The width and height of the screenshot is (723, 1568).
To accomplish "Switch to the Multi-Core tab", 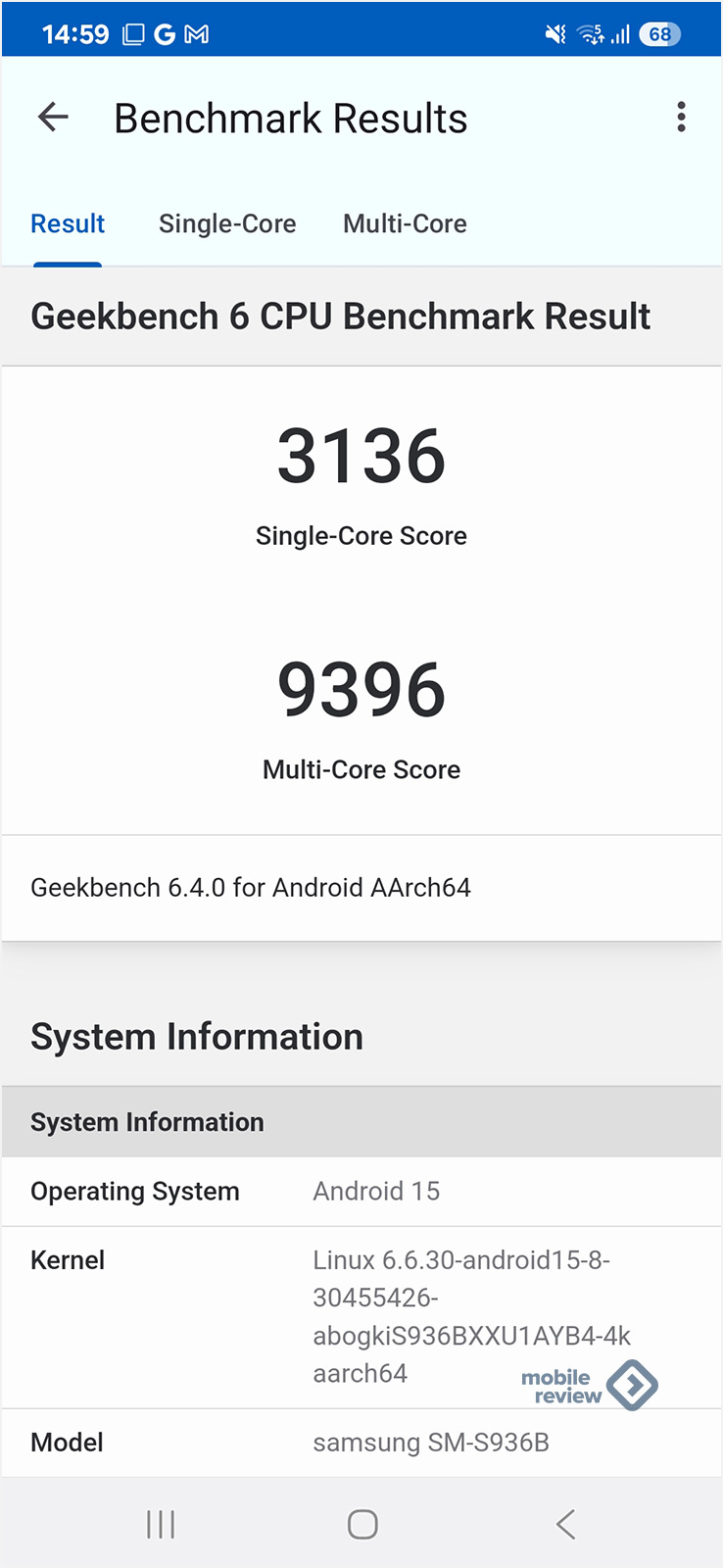I will [405, 223].
